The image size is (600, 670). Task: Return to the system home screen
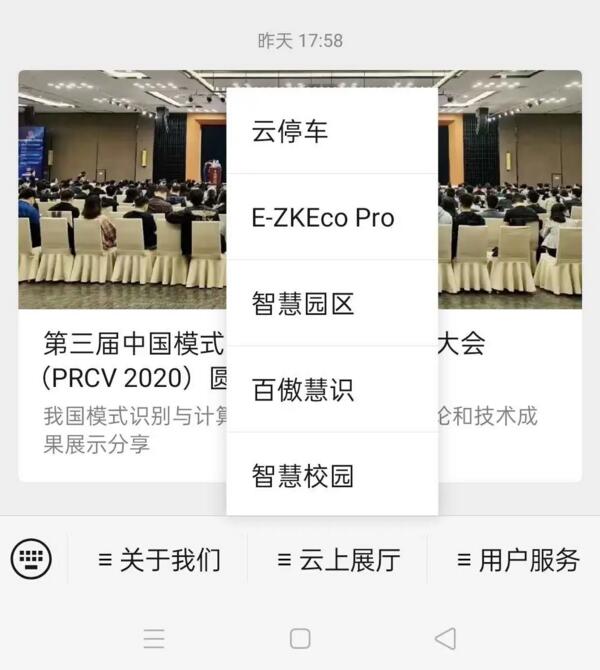click(300, 638)
